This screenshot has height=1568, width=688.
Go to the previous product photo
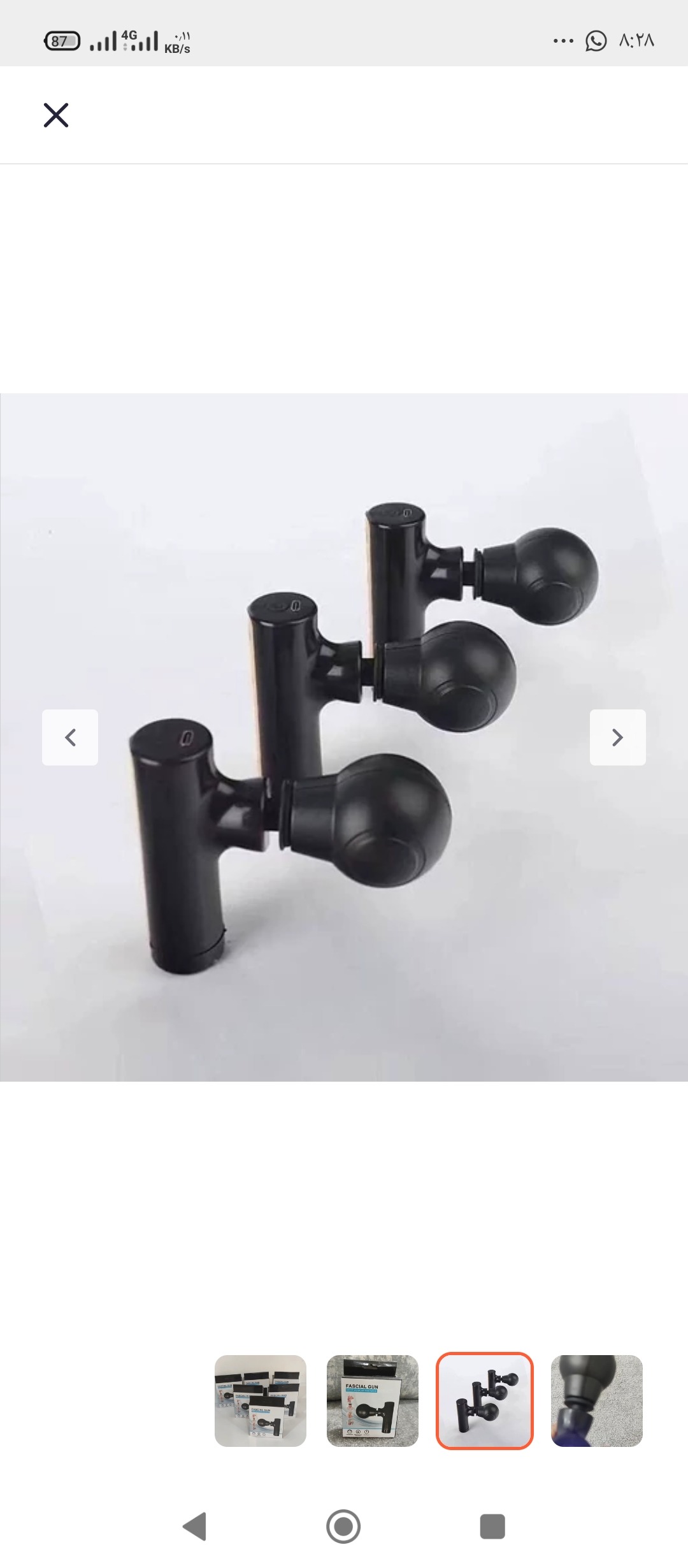pyautogui.click(x=70, y=737)
